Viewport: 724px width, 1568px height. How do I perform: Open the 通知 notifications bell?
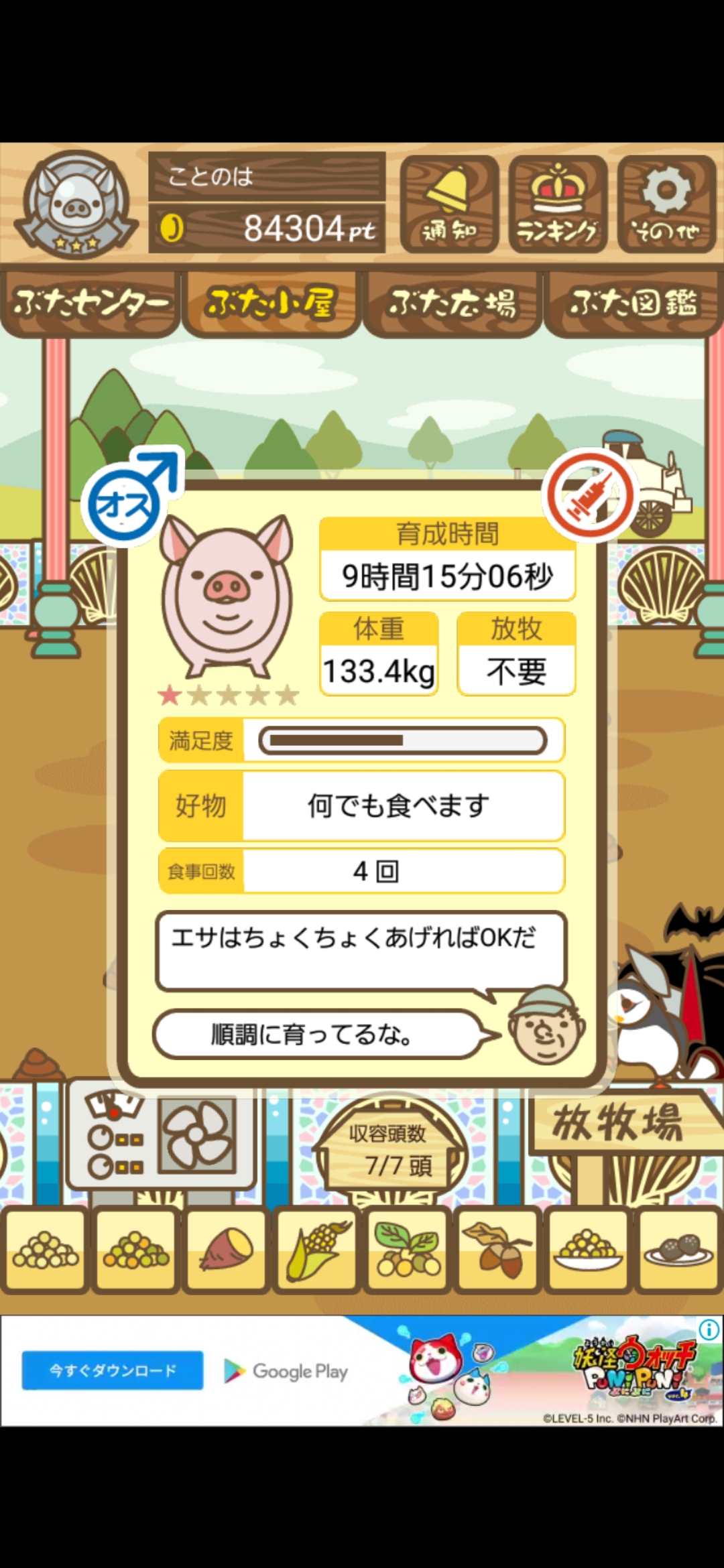point(449,204)
